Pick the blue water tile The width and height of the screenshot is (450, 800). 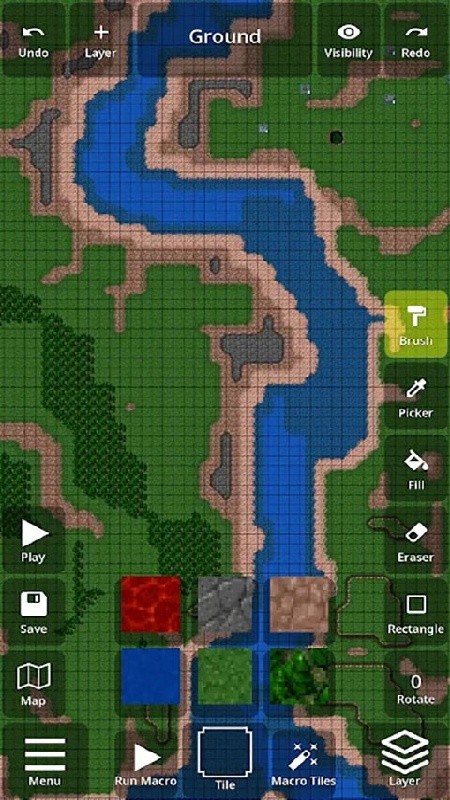click(x=151, y=677)
